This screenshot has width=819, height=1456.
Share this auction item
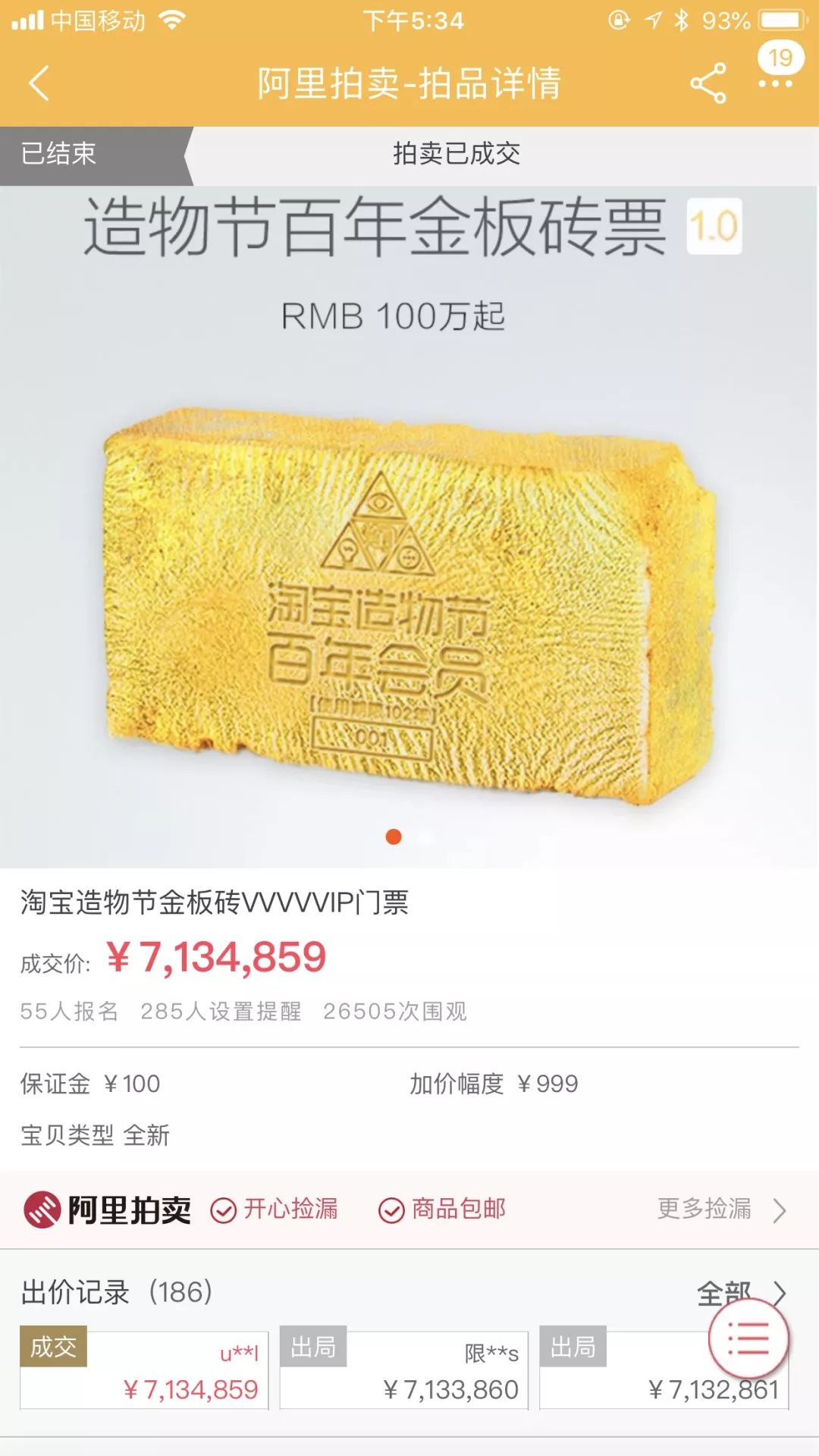(708, 83)
